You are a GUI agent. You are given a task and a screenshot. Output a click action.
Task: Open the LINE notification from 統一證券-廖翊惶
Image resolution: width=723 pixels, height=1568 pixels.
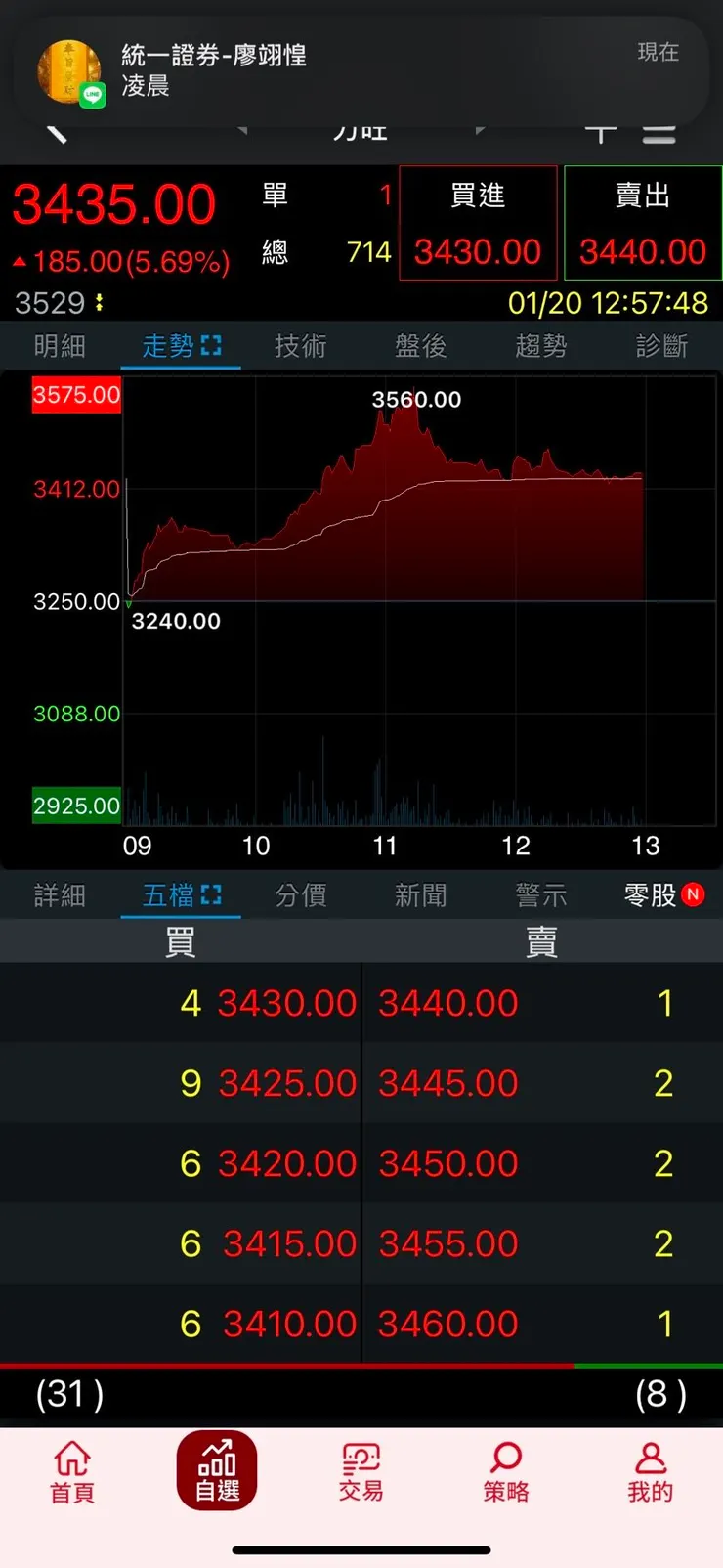pyautogui.click(x=361, y=70)
